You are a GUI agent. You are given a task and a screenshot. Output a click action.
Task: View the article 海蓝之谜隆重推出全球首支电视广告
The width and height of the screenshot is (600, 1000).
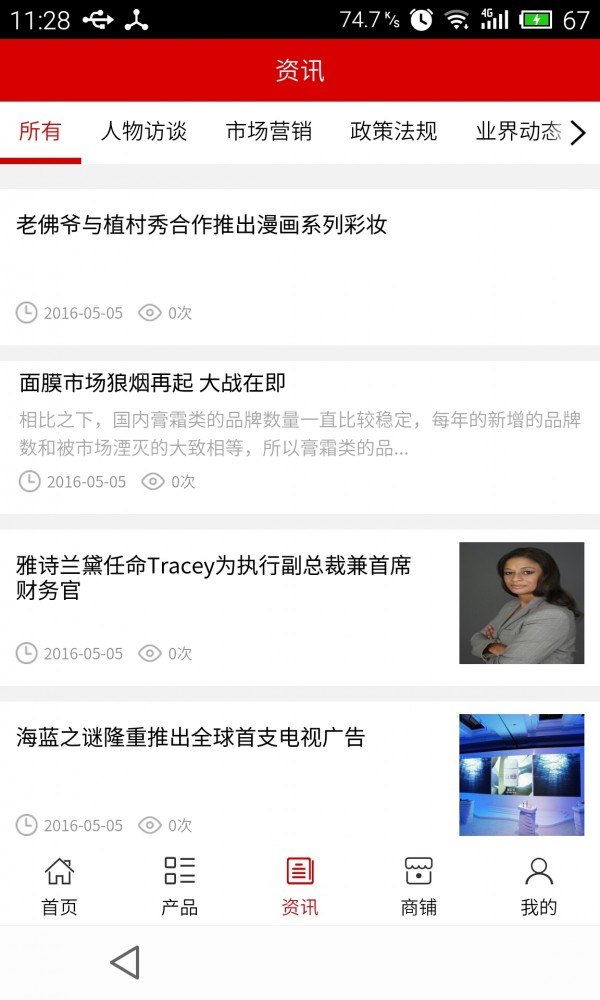[x=191, y=738]
